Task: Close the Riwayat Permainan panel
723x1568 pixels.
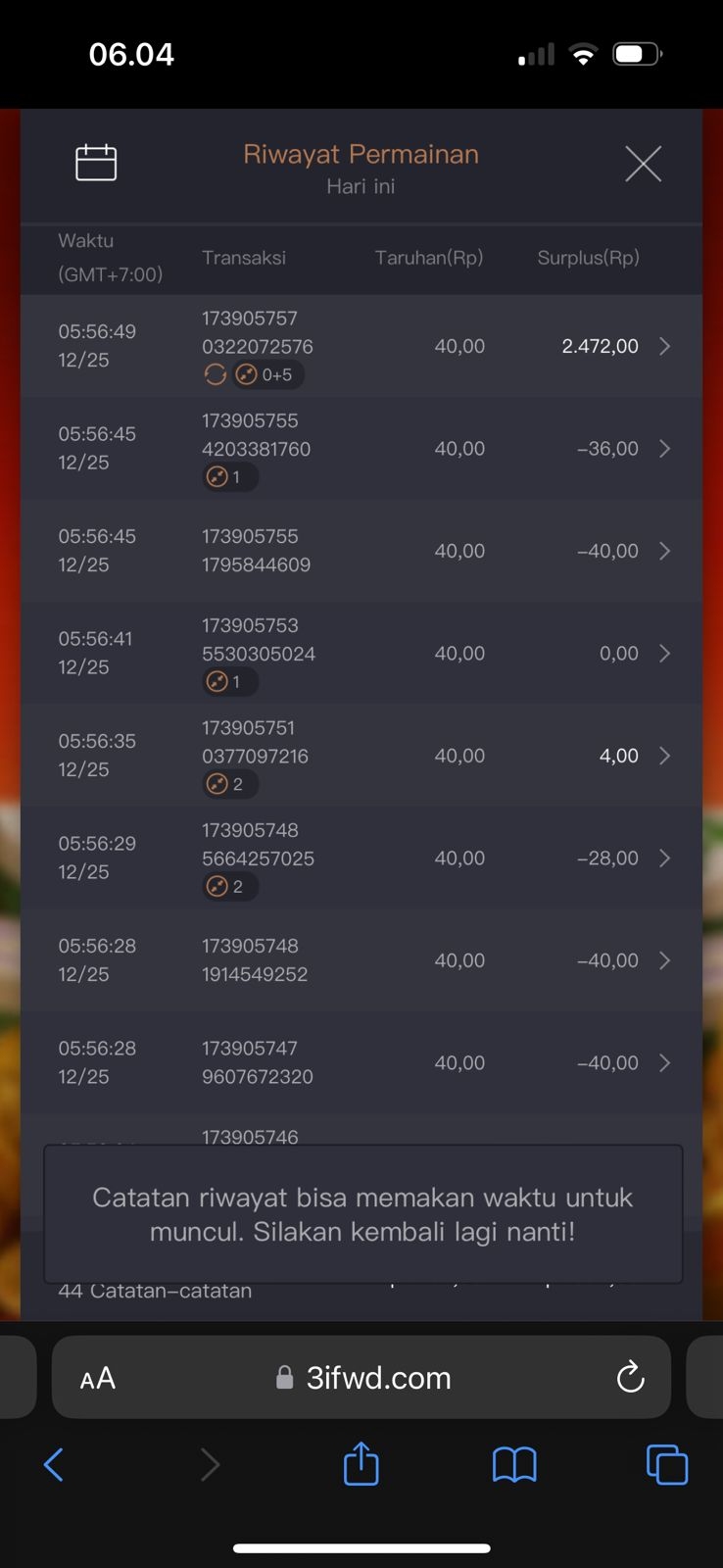Action: (643, 164)
